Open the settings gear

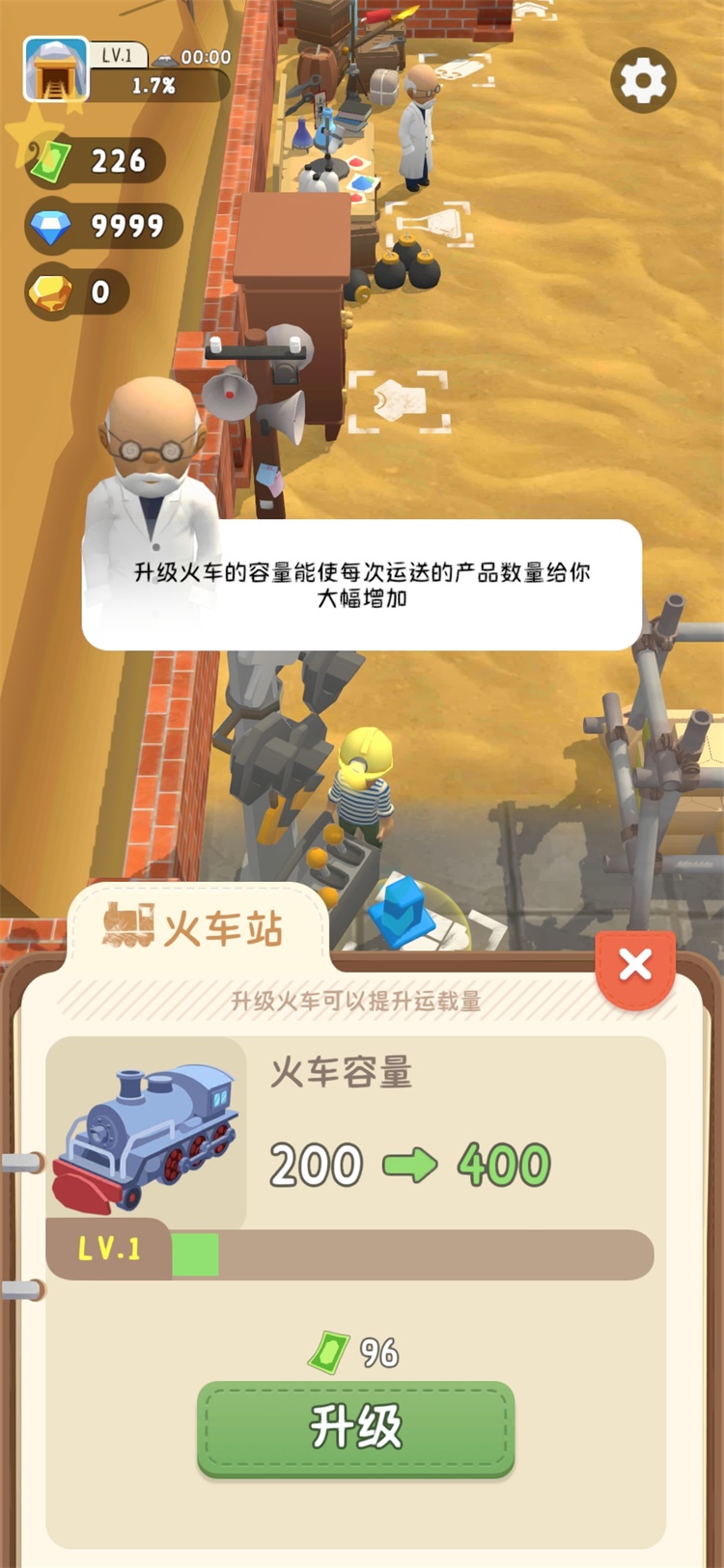click(x=643, y=81)
